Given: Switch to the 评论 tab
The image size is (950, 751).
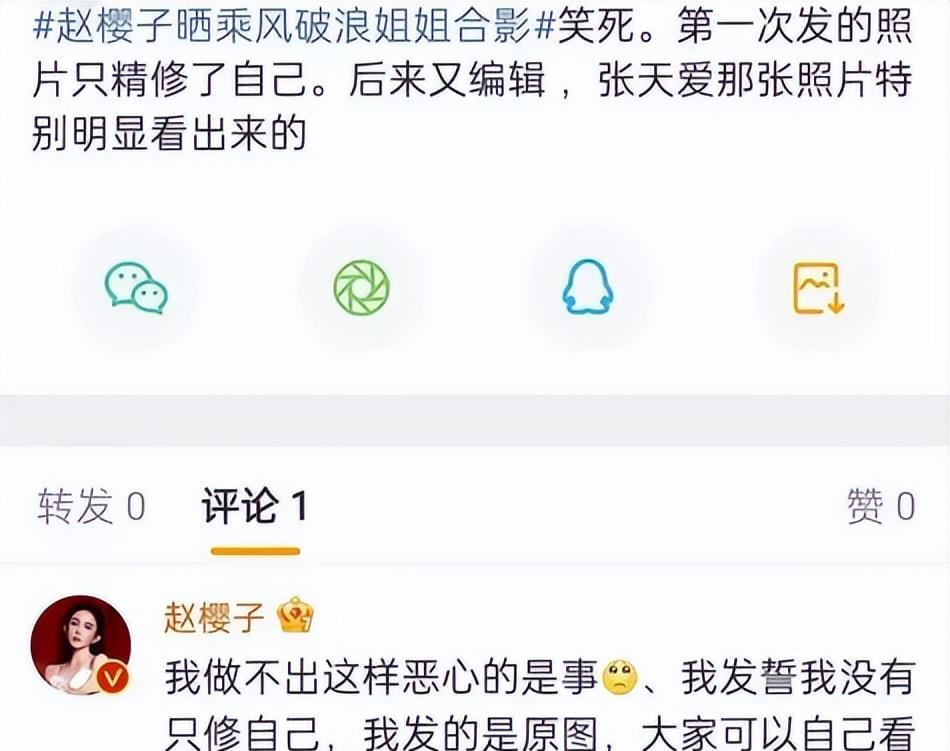Looking at the screenshot, I should 254,507.
